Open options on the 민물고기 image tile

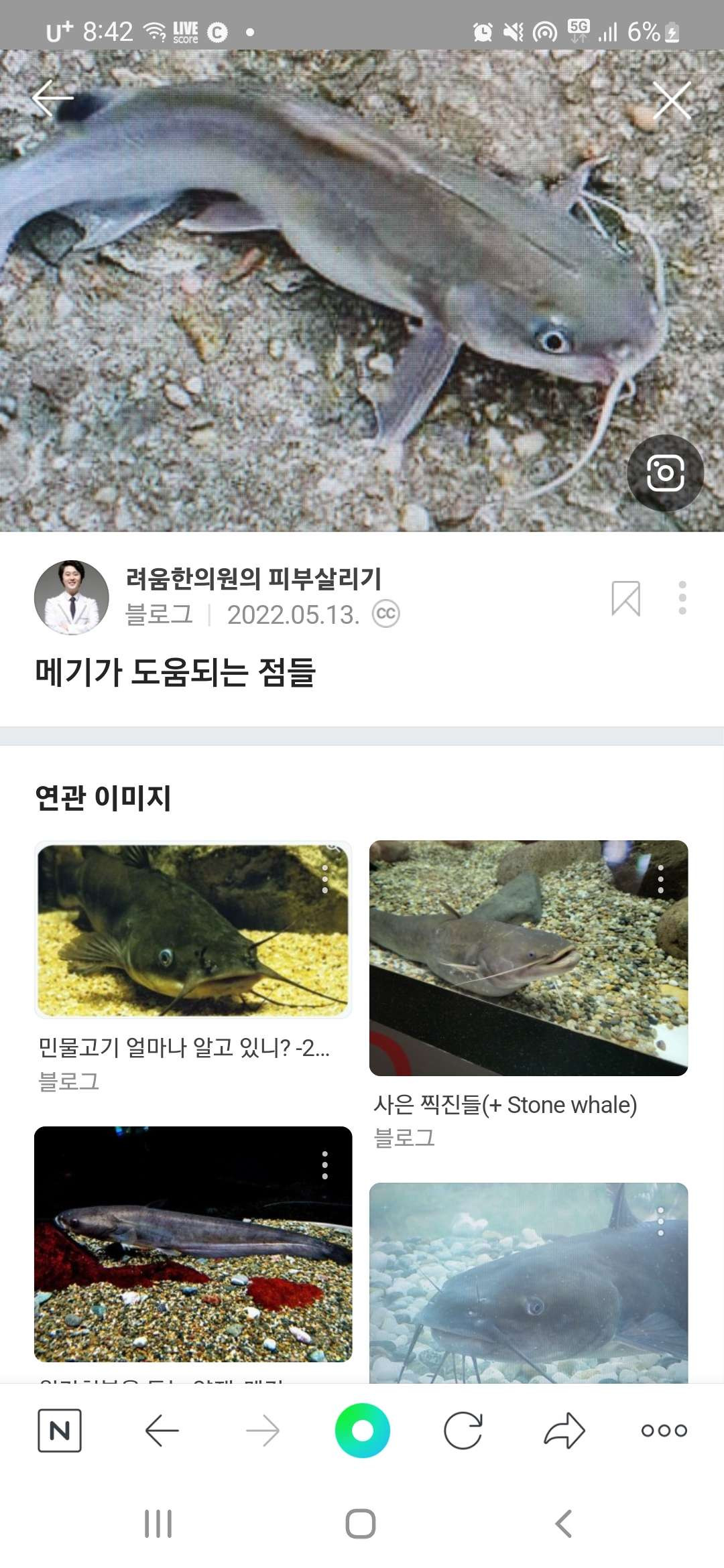point(325,879)
